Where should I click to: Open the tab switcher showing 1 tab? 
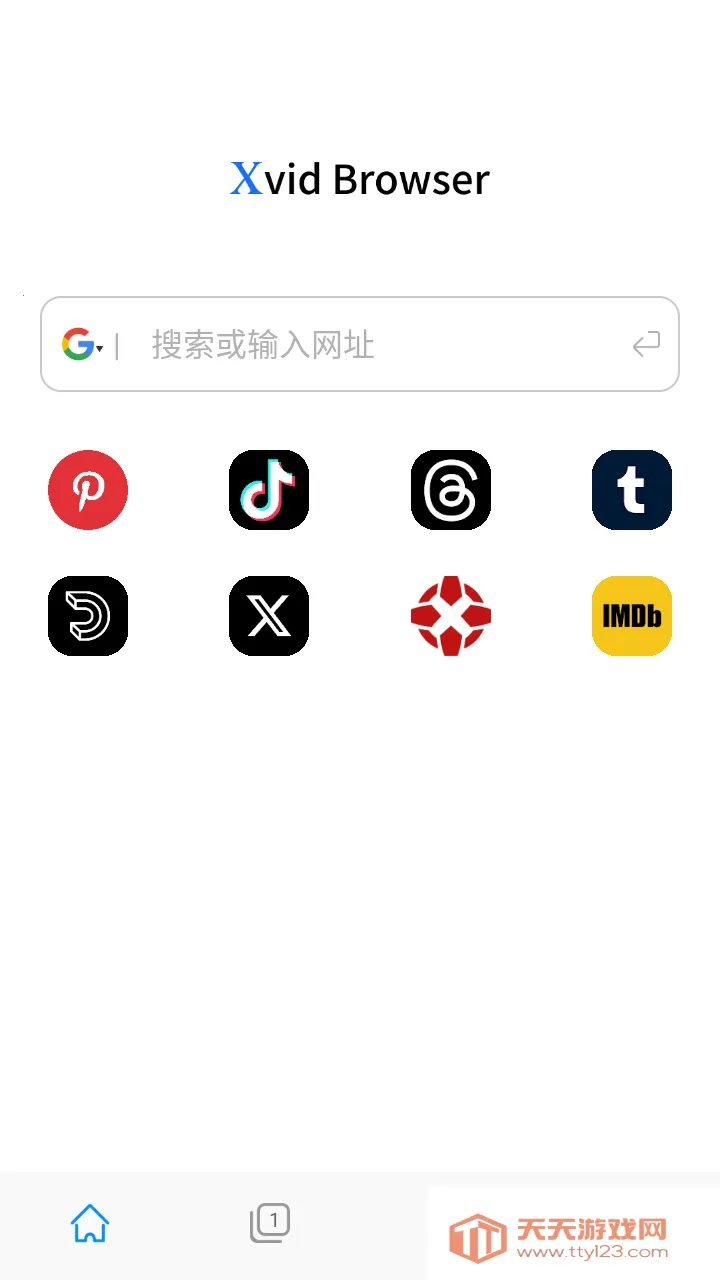point(270,1222)
